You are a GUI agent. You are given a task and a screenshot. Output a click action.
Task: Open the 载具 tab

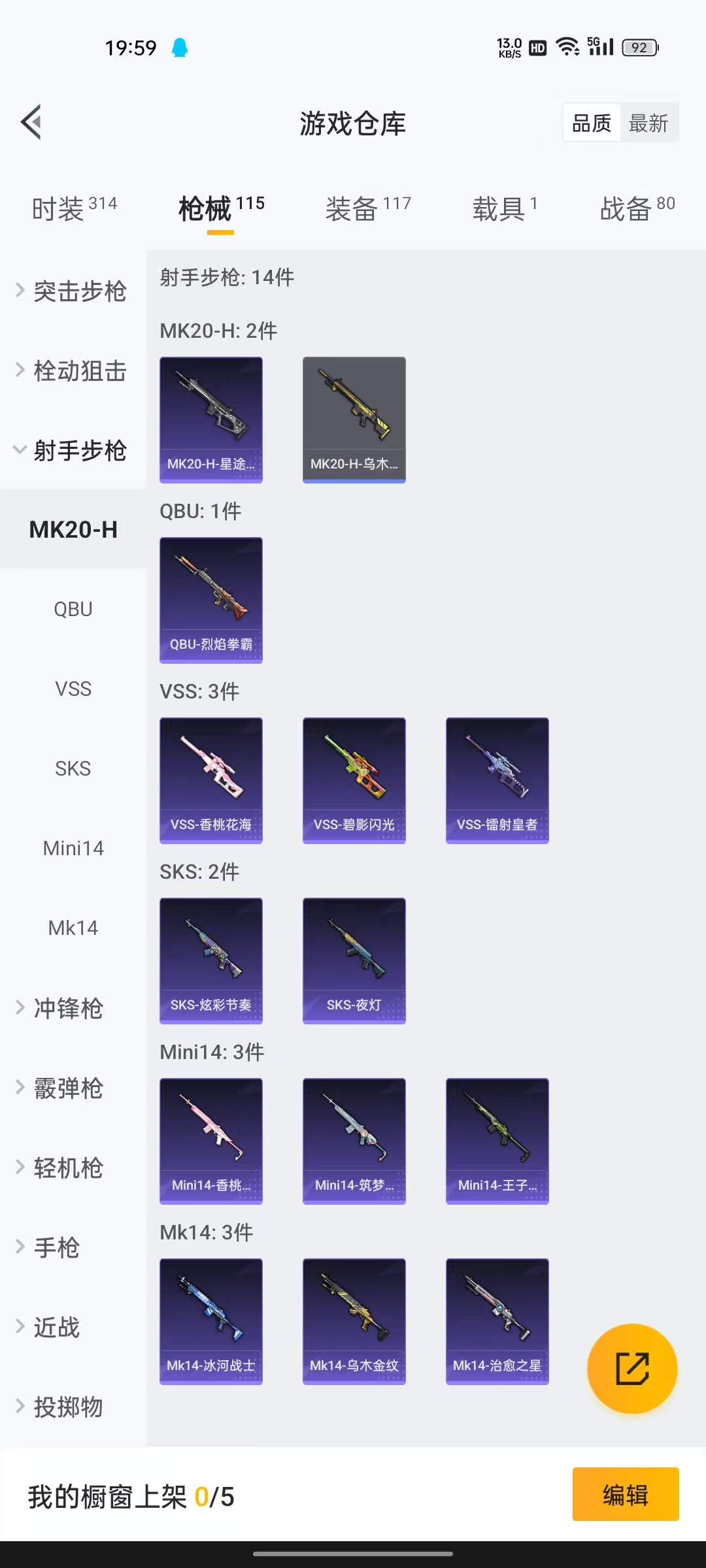point(505,208)
